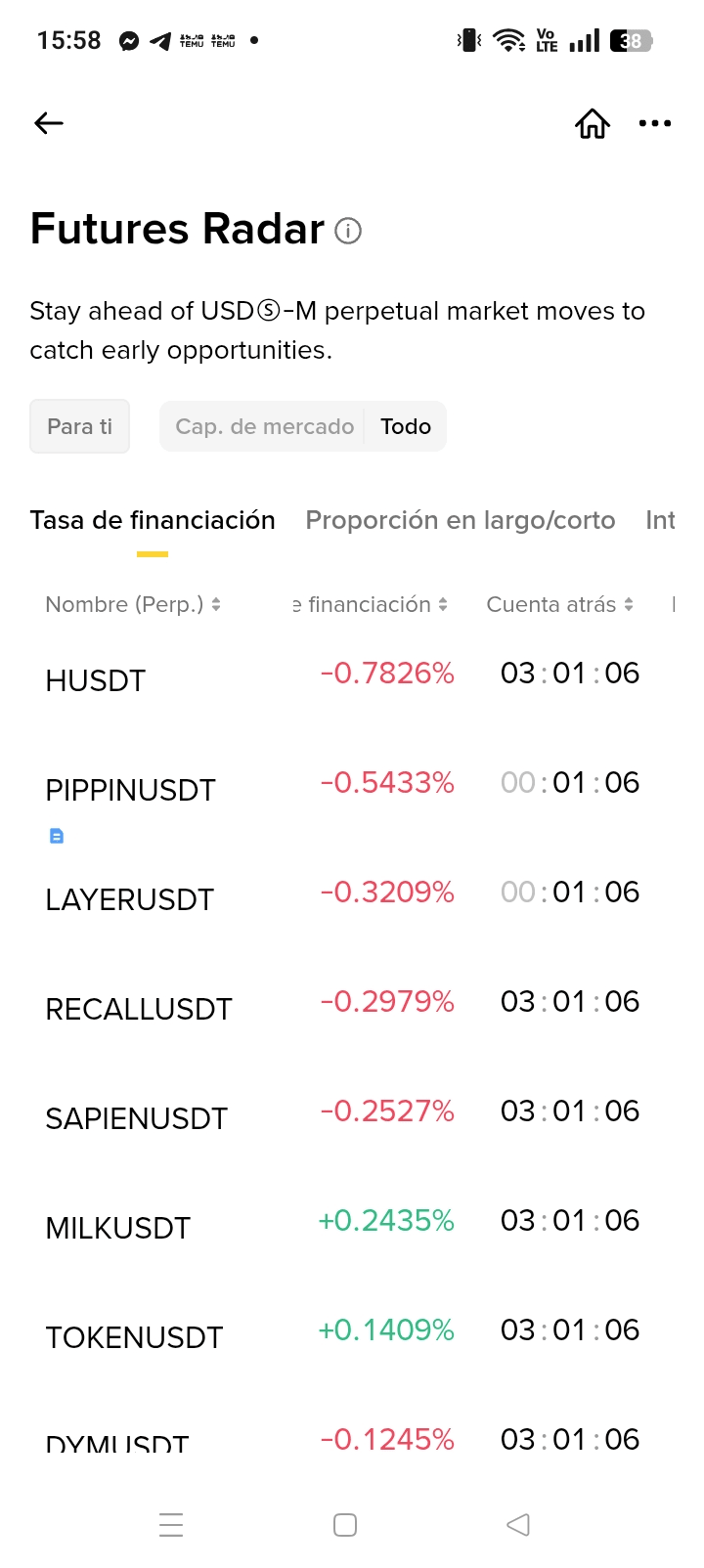Select the Para ti filter chip
Viewport: 704px width, 1568px height.
pos(79,427)
